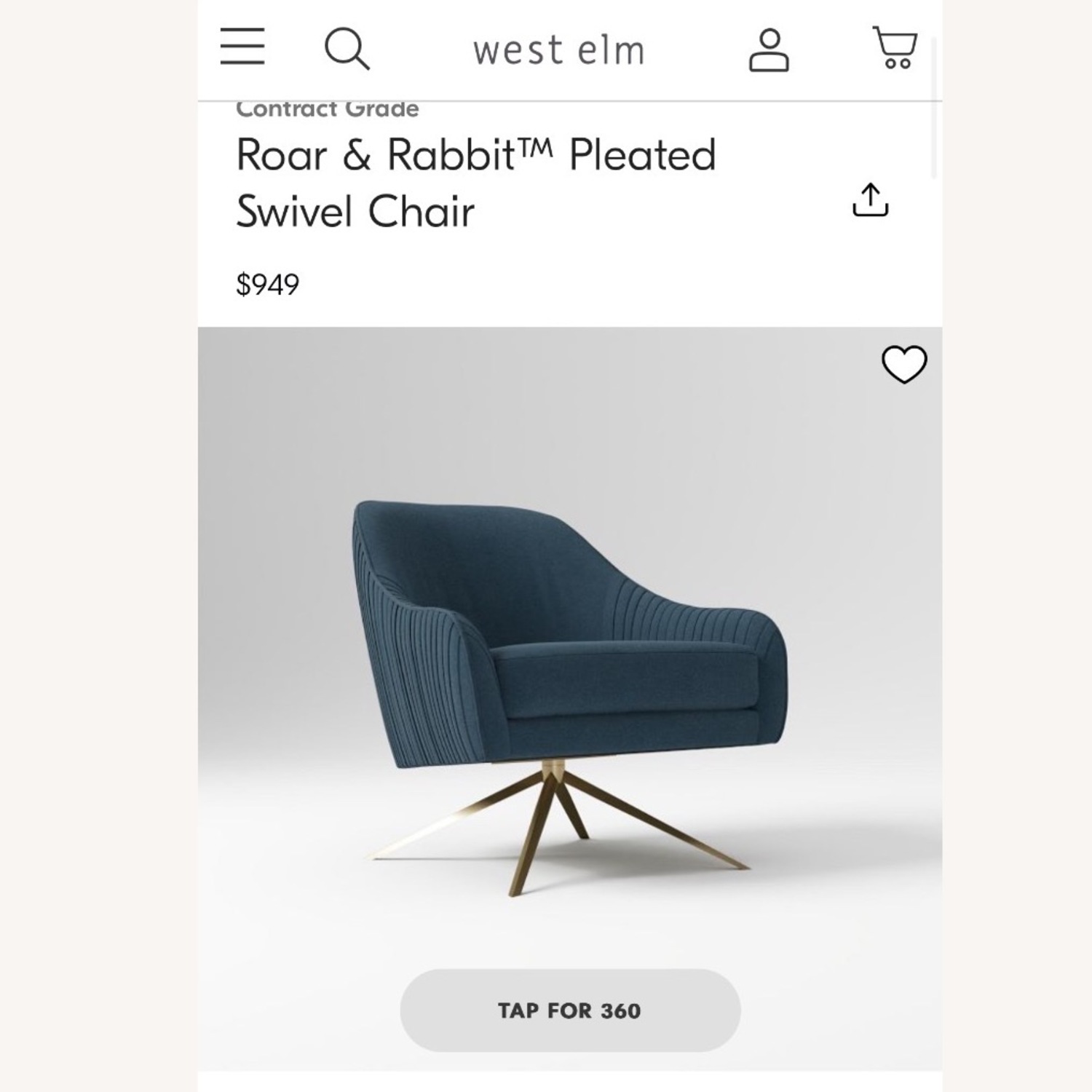The height and width of the screenshot is (1092, 1092).
Task: Share the Pleated Swivel Chair
Action: (870, 200)
